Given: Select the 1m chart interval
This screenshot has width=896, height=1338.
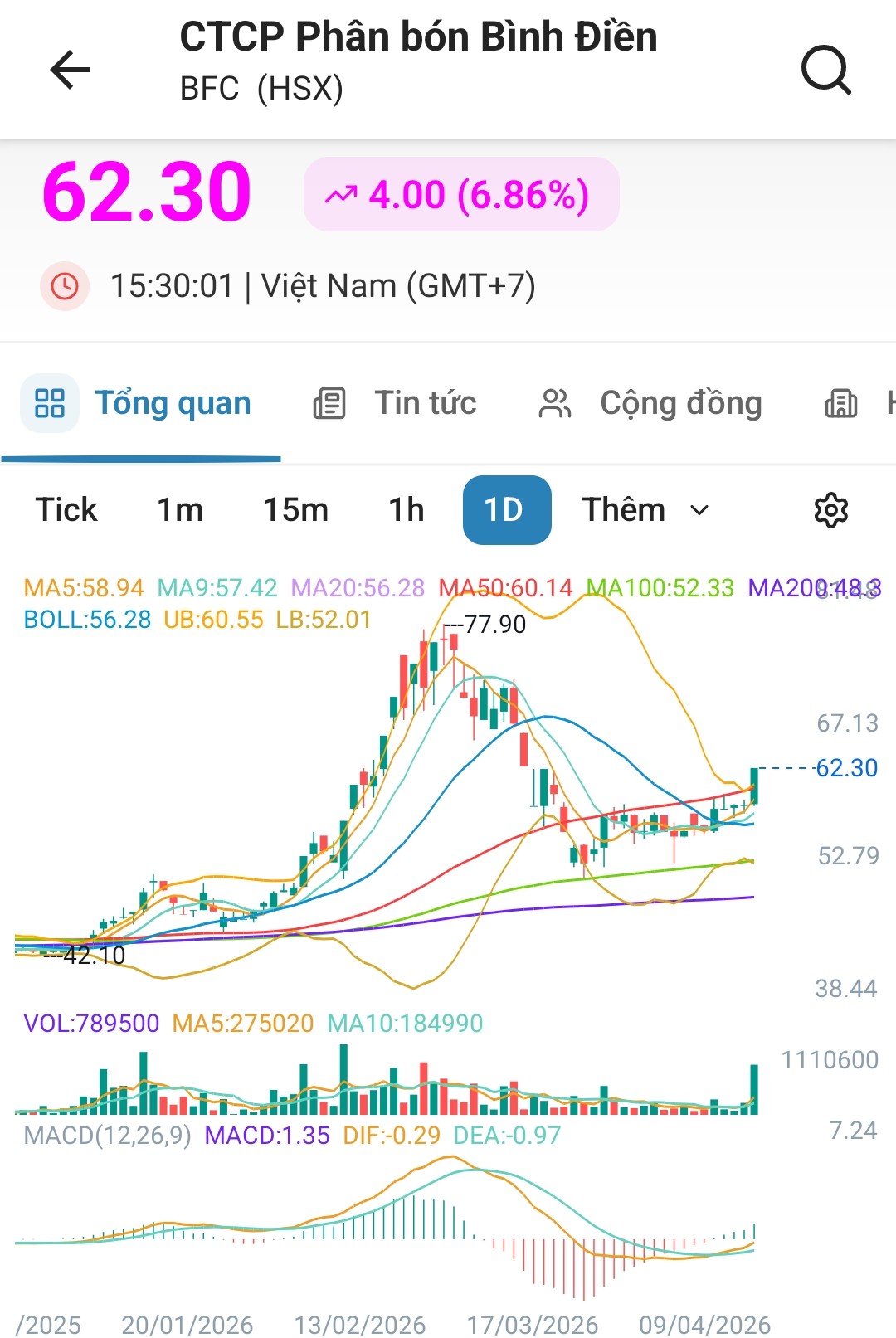Looking at the screenshot, I should point(180,509).
